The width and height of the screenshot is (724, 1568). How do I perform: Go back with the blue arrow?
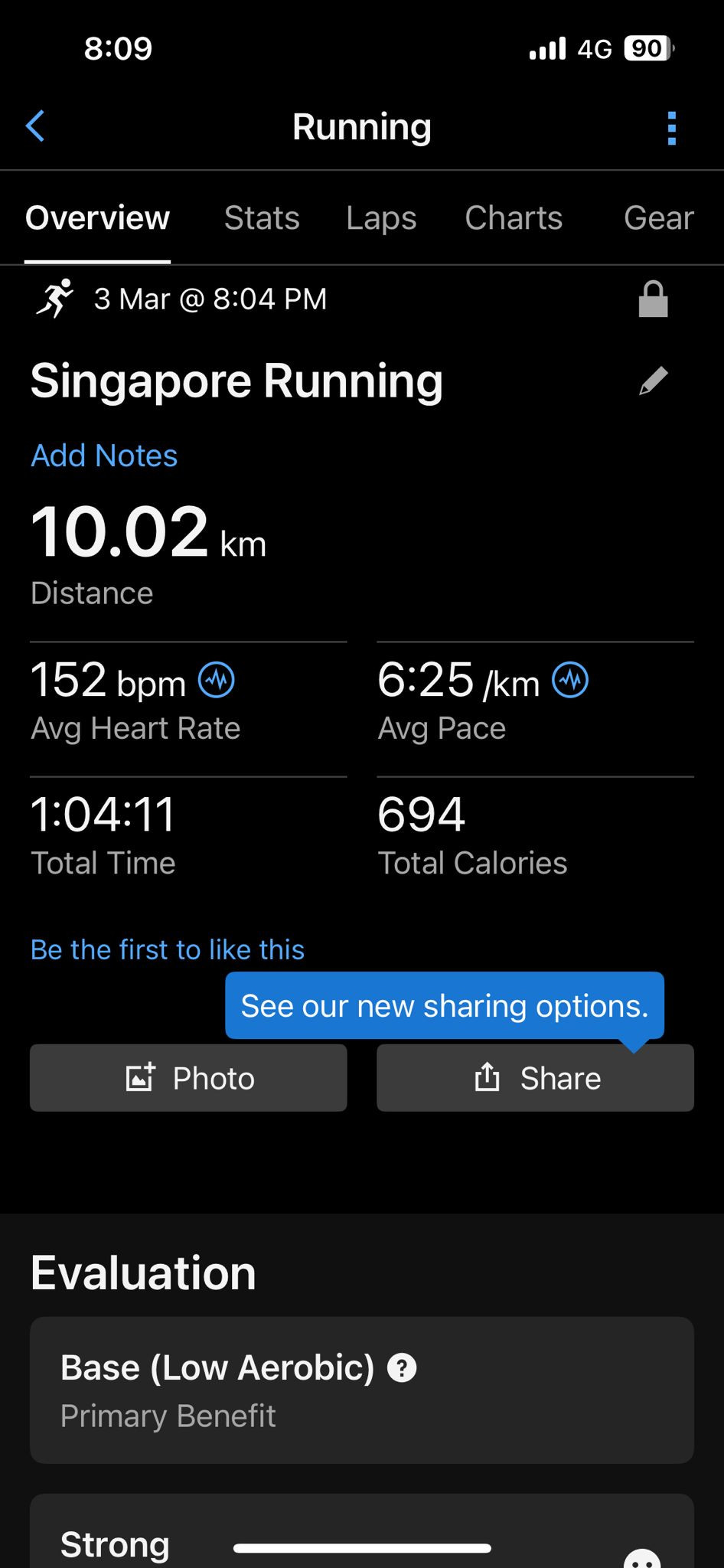point(35,126)
